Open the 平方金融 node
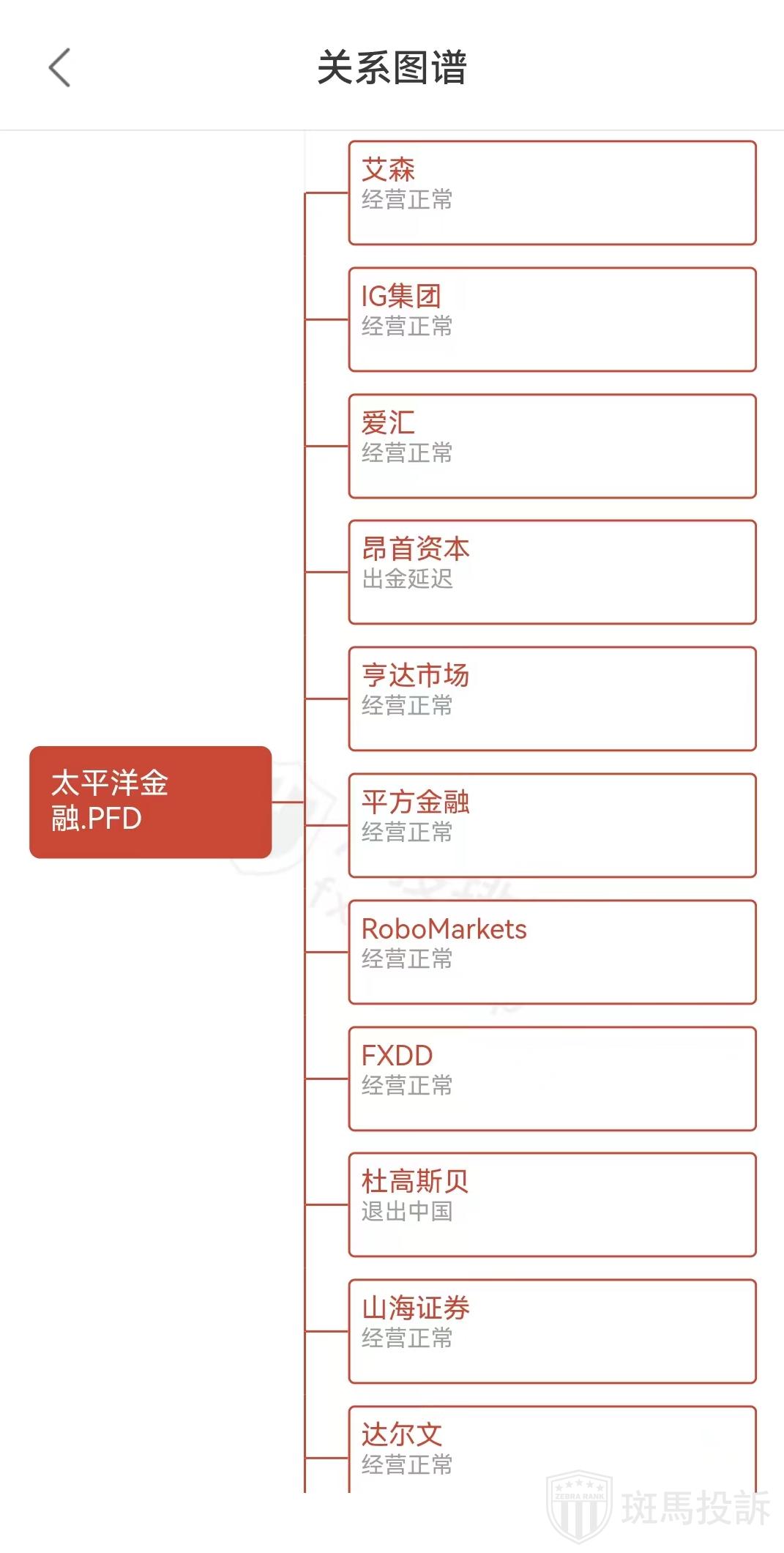The image size is (784, 1553). click(552, 825)
